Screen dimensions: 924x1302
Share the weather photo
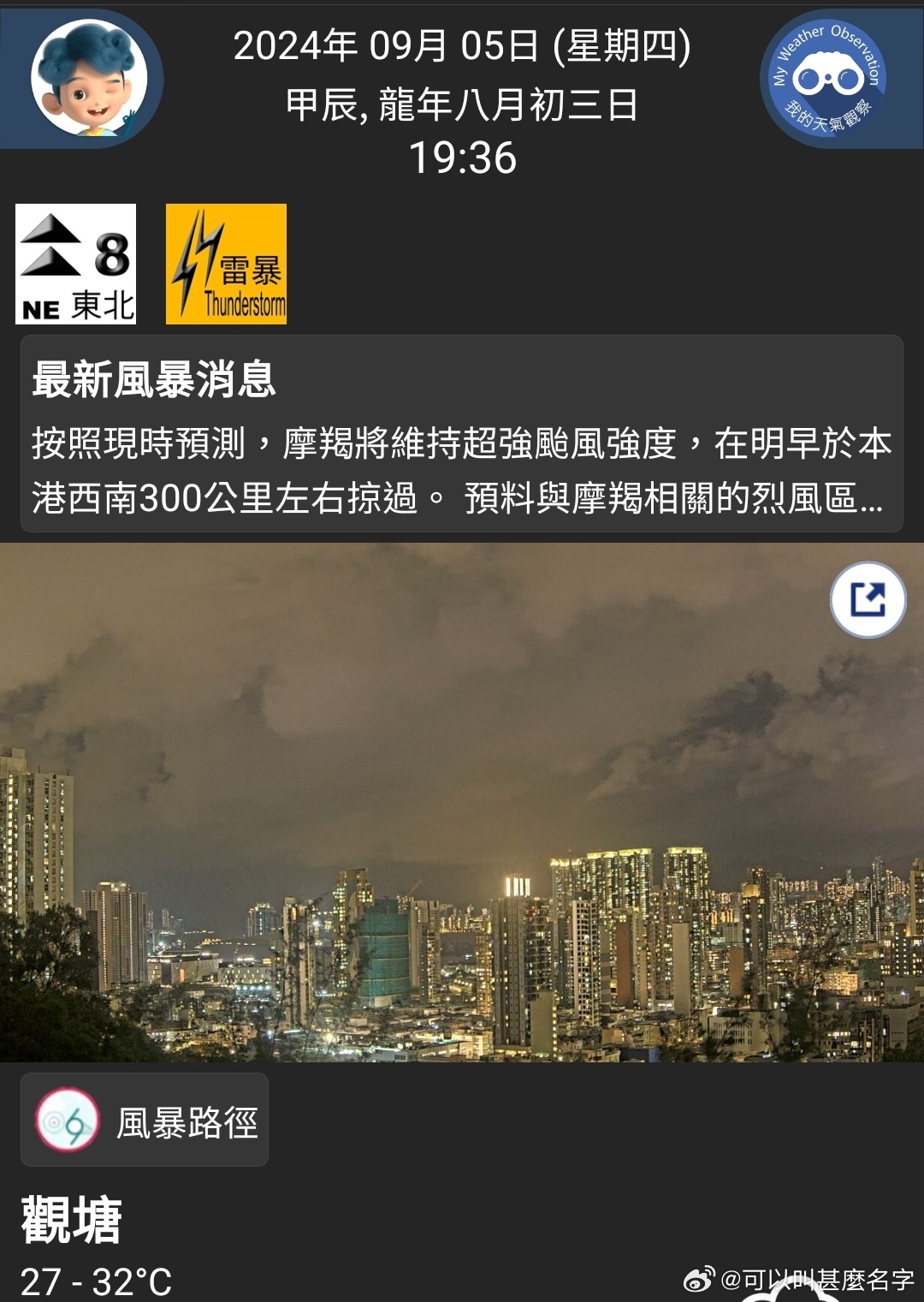pos(868,599)
